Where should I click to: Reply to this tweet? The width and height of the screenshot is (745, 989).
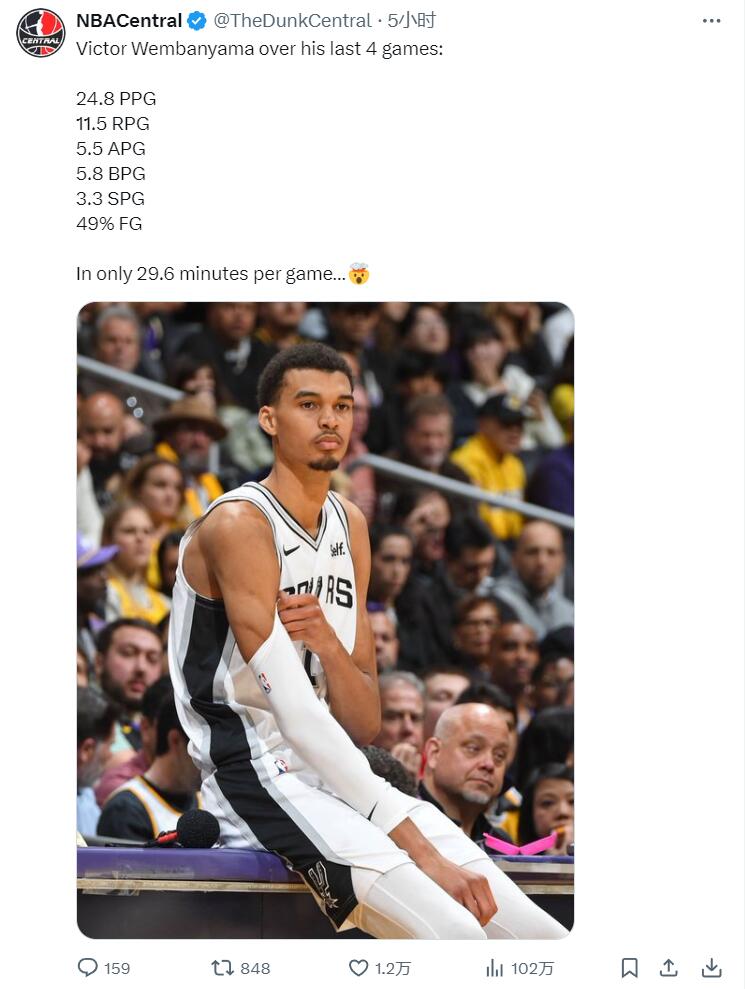click(x=89, y=967)
